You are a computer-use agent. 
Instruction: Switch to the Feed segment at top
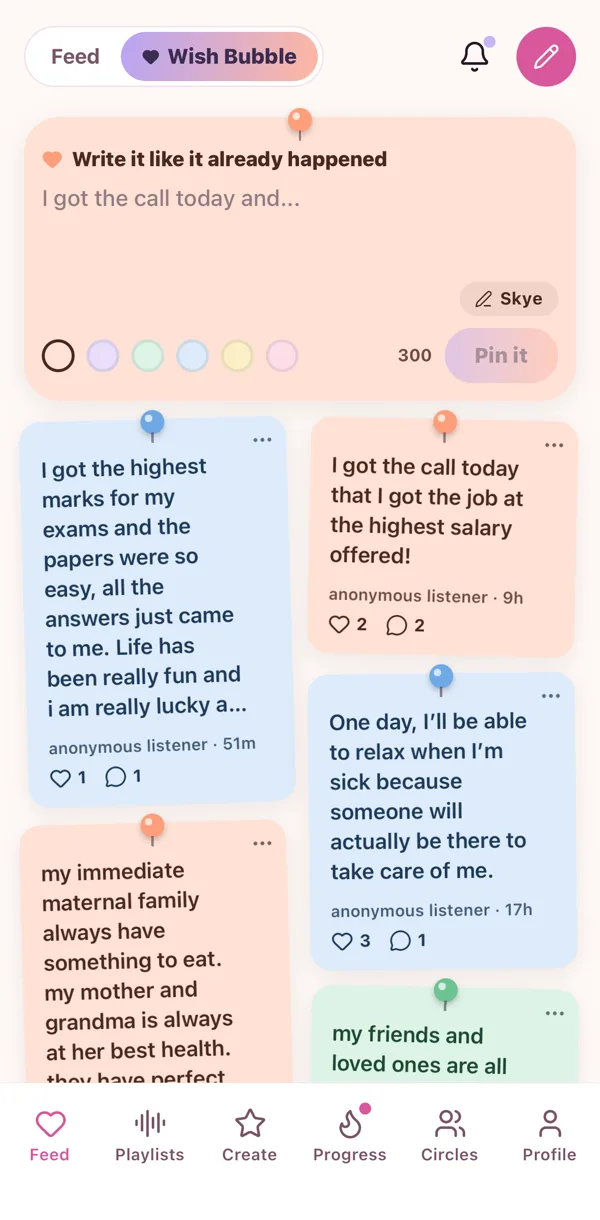tap(75, 57)
